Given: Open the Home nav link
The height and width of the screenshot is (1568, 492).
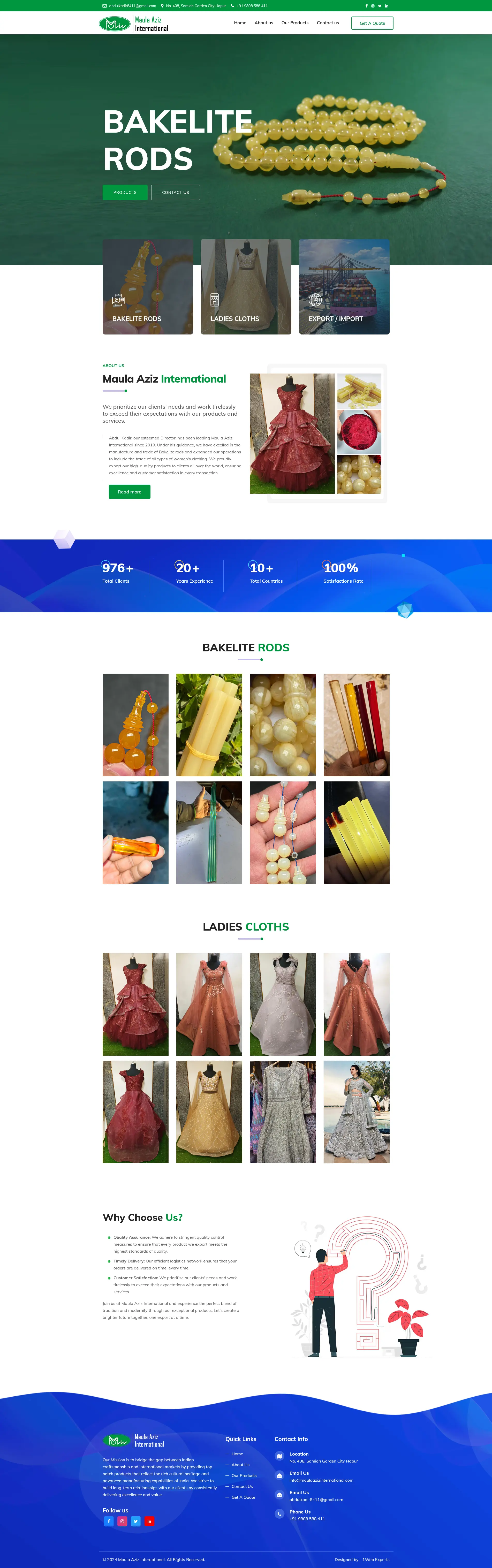Looking at the screenshot, I should [240, 23].
